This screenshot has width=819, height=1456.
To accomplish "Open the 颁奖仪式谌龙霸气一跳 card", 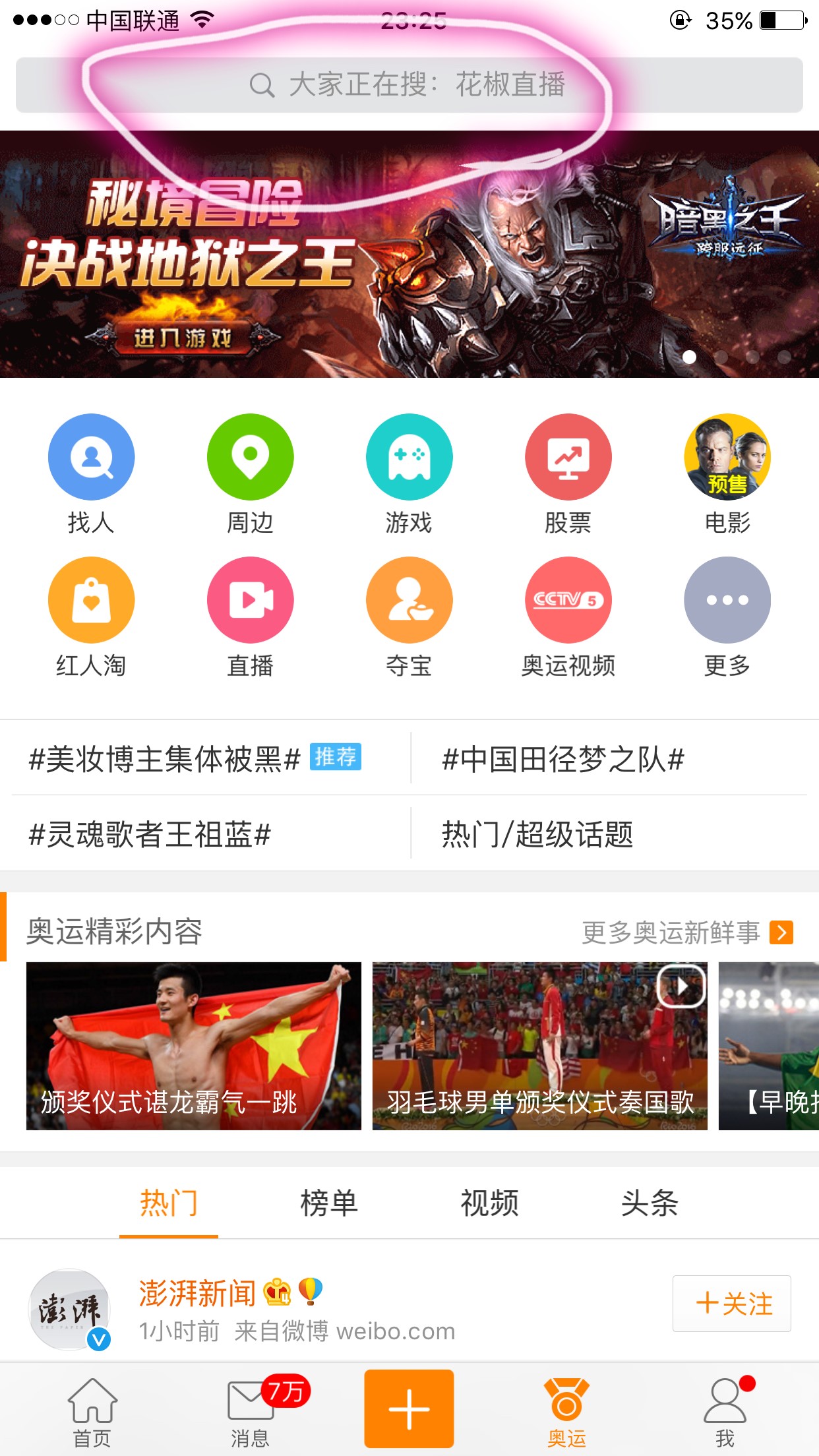I will click(x=193, y=1046).
